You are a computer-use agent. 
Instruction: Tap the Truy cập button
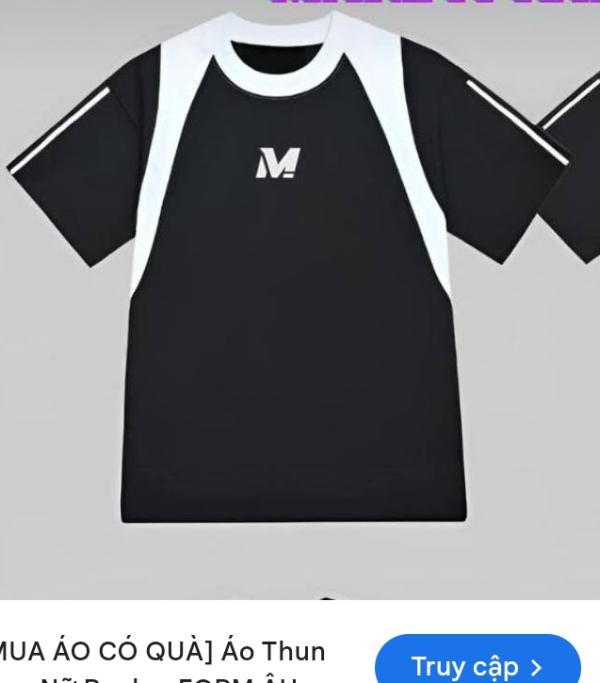click(x=477, y=665)
